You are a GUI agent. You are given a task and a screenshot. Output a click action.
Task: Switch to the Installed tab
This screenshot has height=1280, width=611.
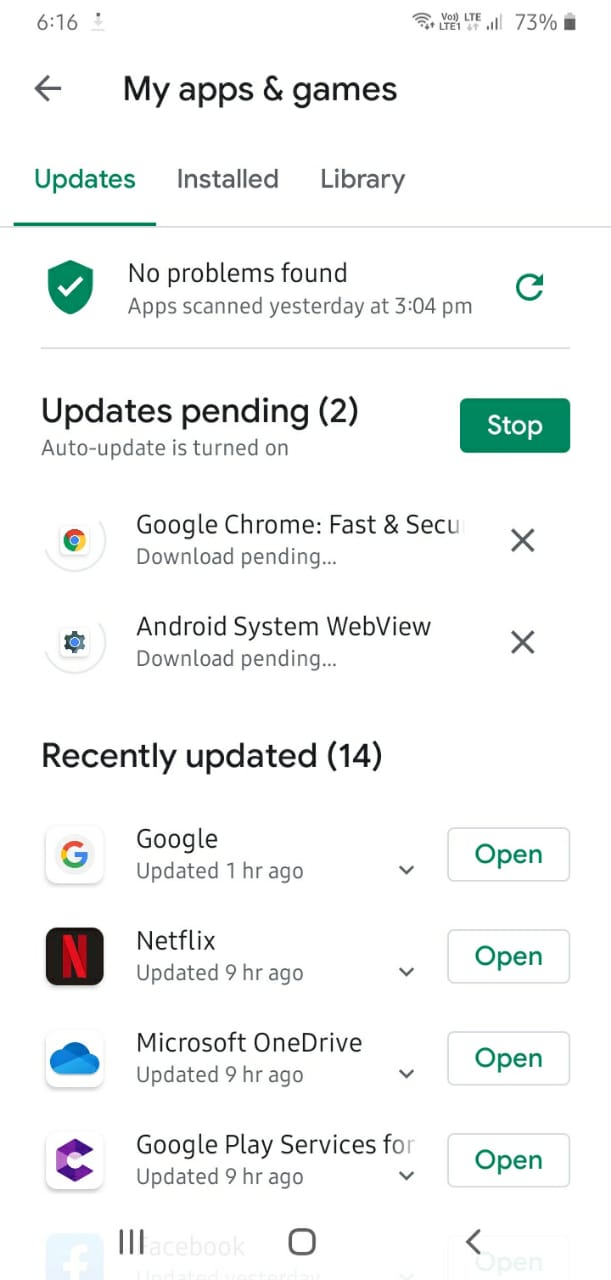(227, 179)
